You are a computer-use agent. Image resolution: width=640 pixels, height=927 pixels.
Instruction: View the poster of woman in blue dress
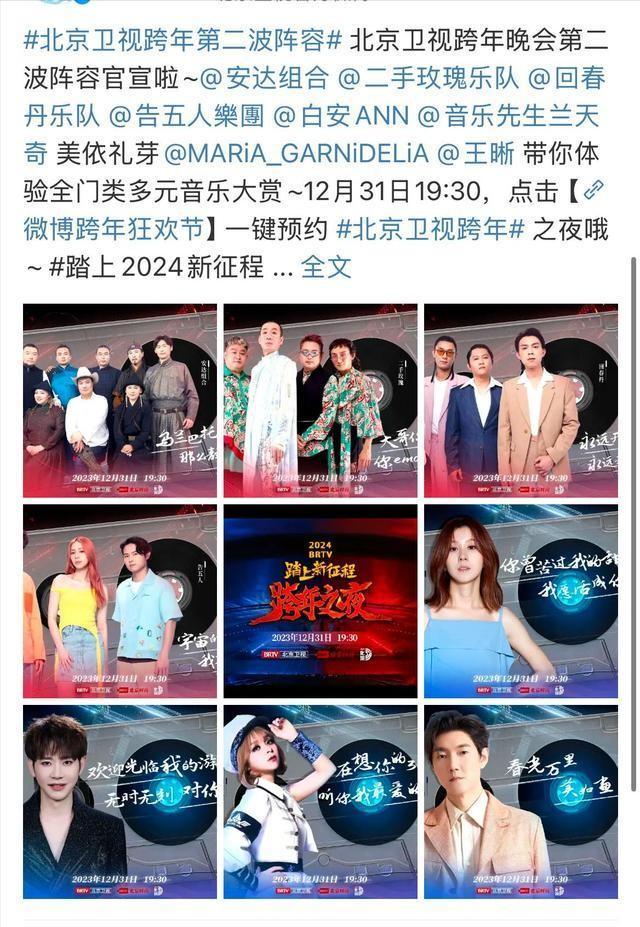click(x=521, y=601)
